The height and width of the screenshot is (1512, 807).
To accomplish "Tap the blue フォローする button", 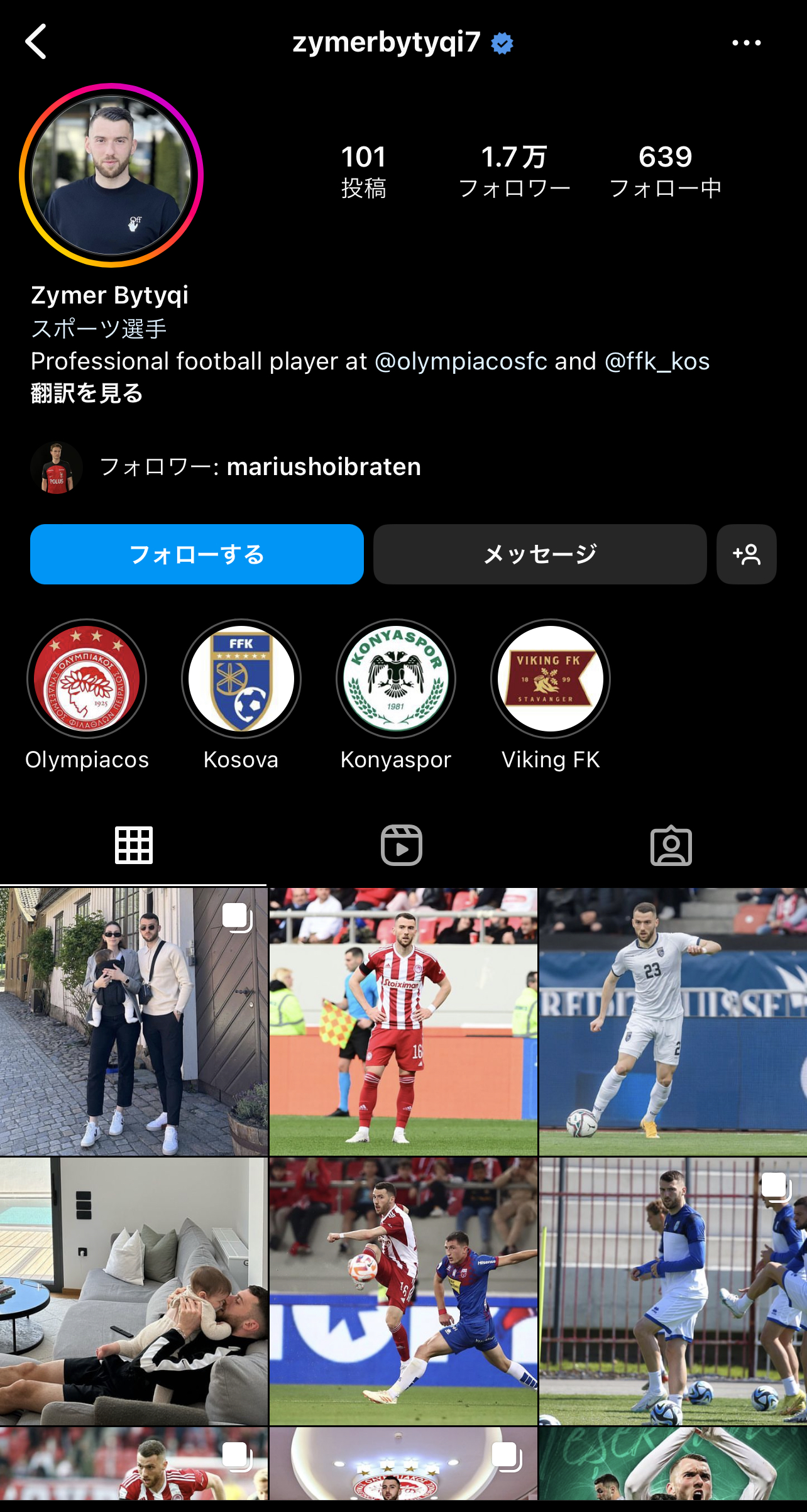I will click(197, 554).
